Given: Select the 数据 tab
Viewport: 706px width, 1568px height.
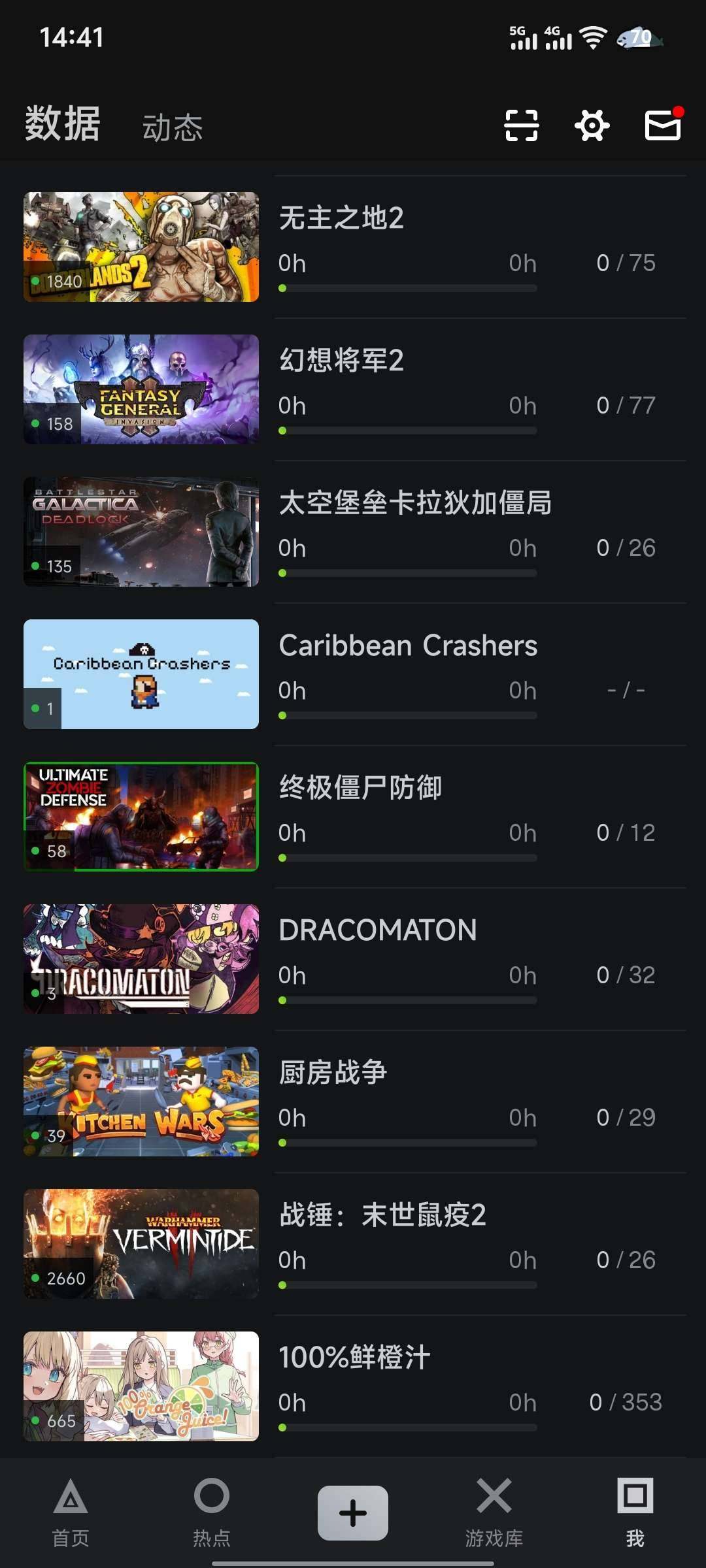Looking at the screenshot, I should [x=61, y=125].
